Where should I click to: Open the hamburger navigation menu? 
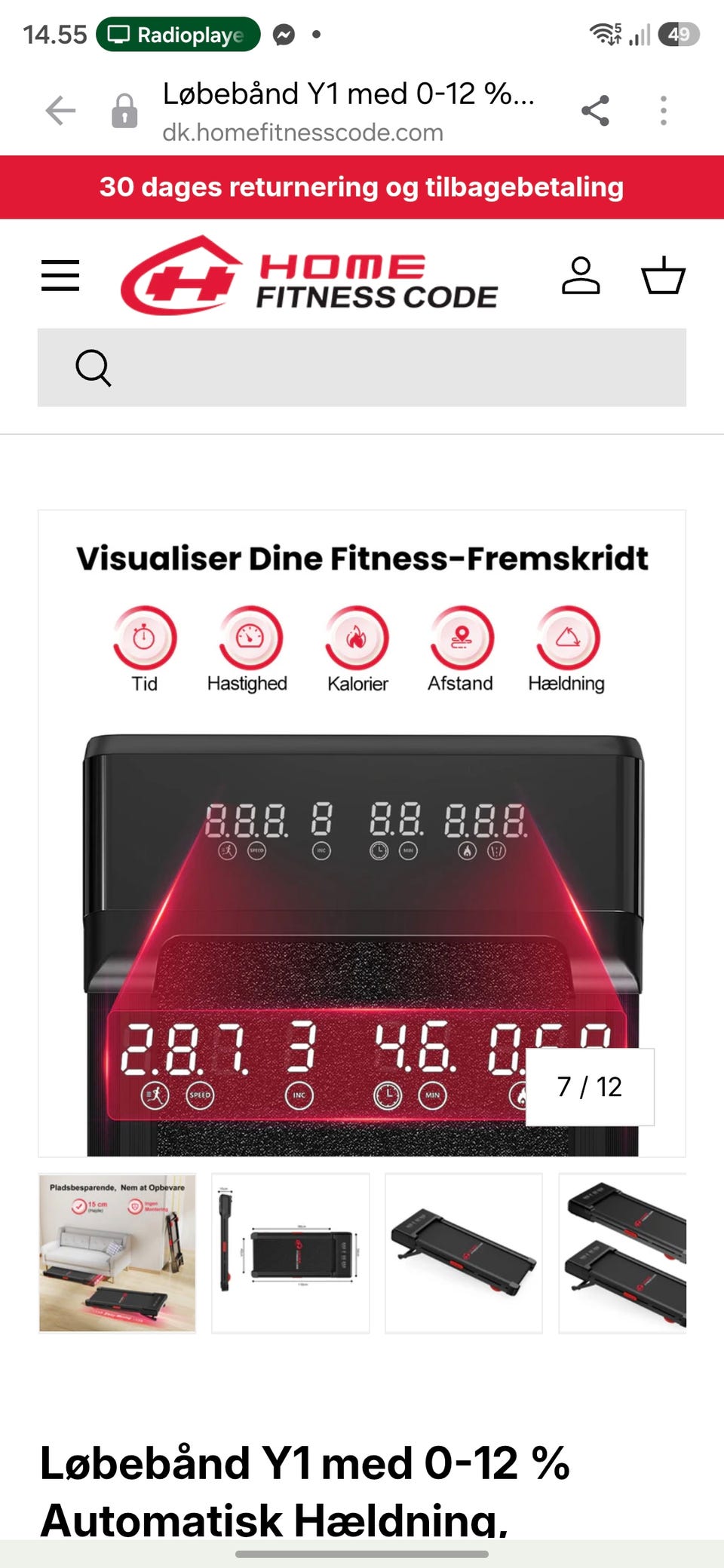pos(60,275)
